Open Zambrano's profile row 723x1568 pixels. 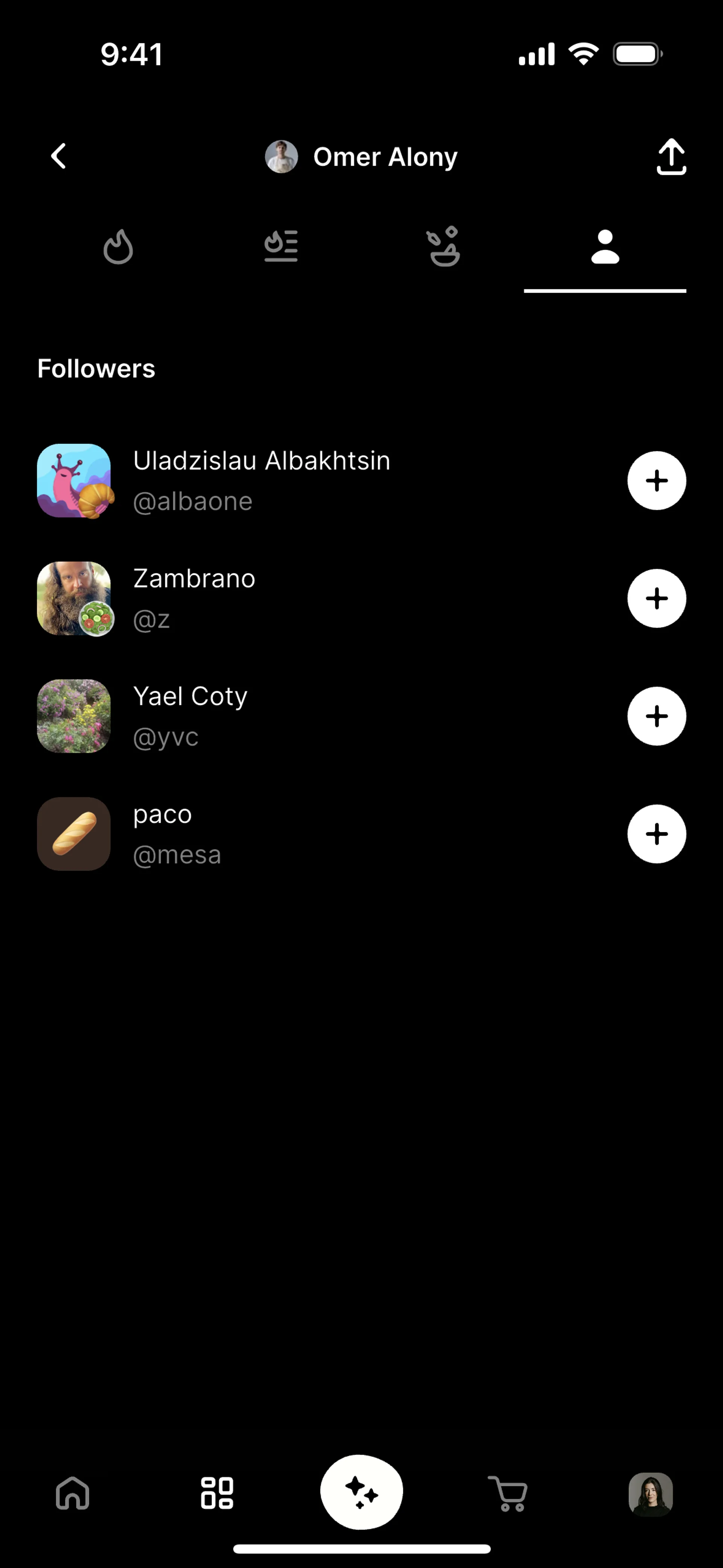click(195, 598)
